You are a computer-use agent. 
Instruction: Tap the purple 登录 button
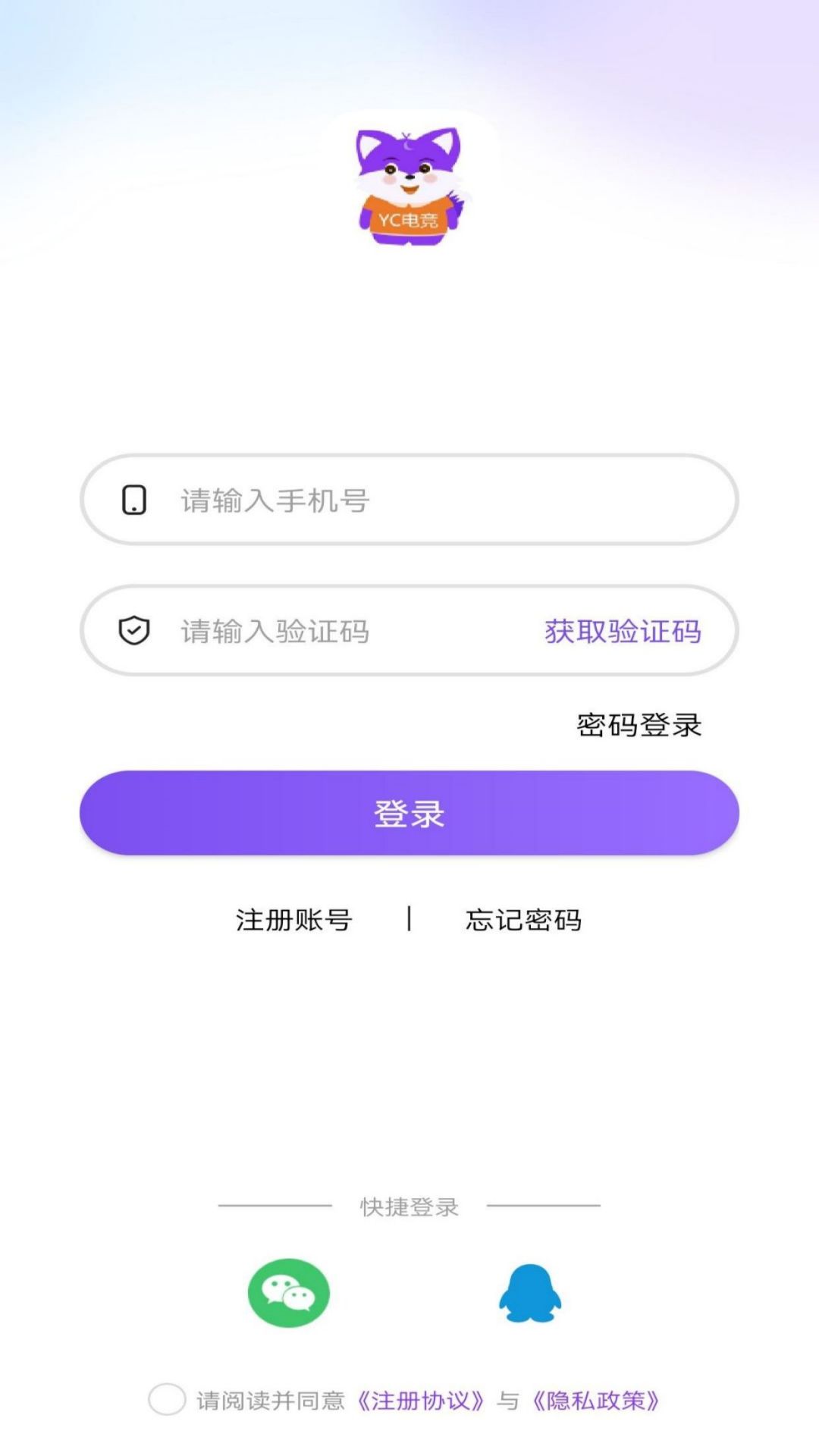click(x=409, y=813)
